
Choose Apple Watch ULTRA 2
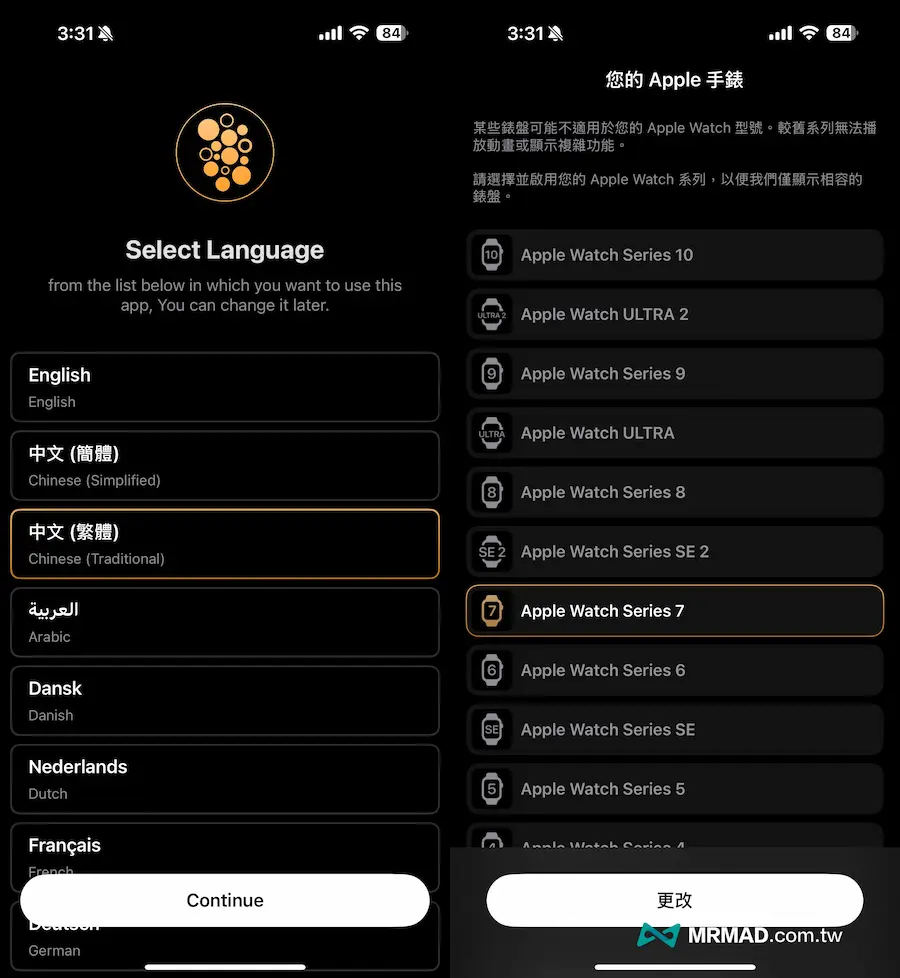coord(675,314)
